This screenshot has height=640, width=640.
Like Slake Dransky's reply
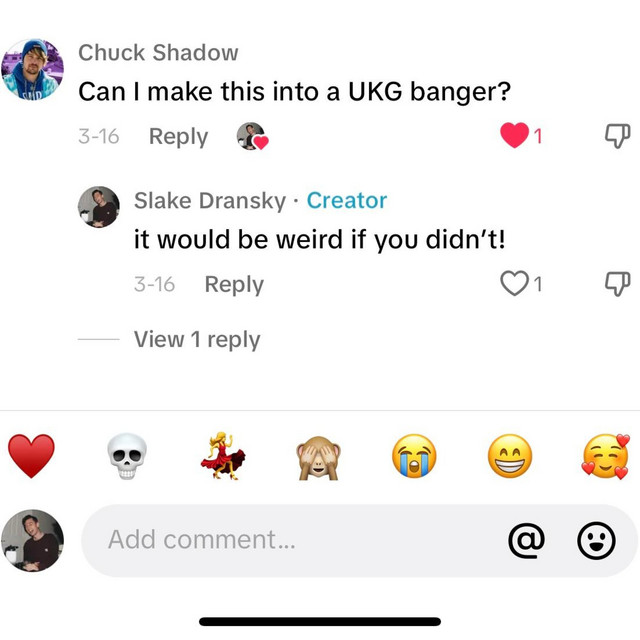513,284
